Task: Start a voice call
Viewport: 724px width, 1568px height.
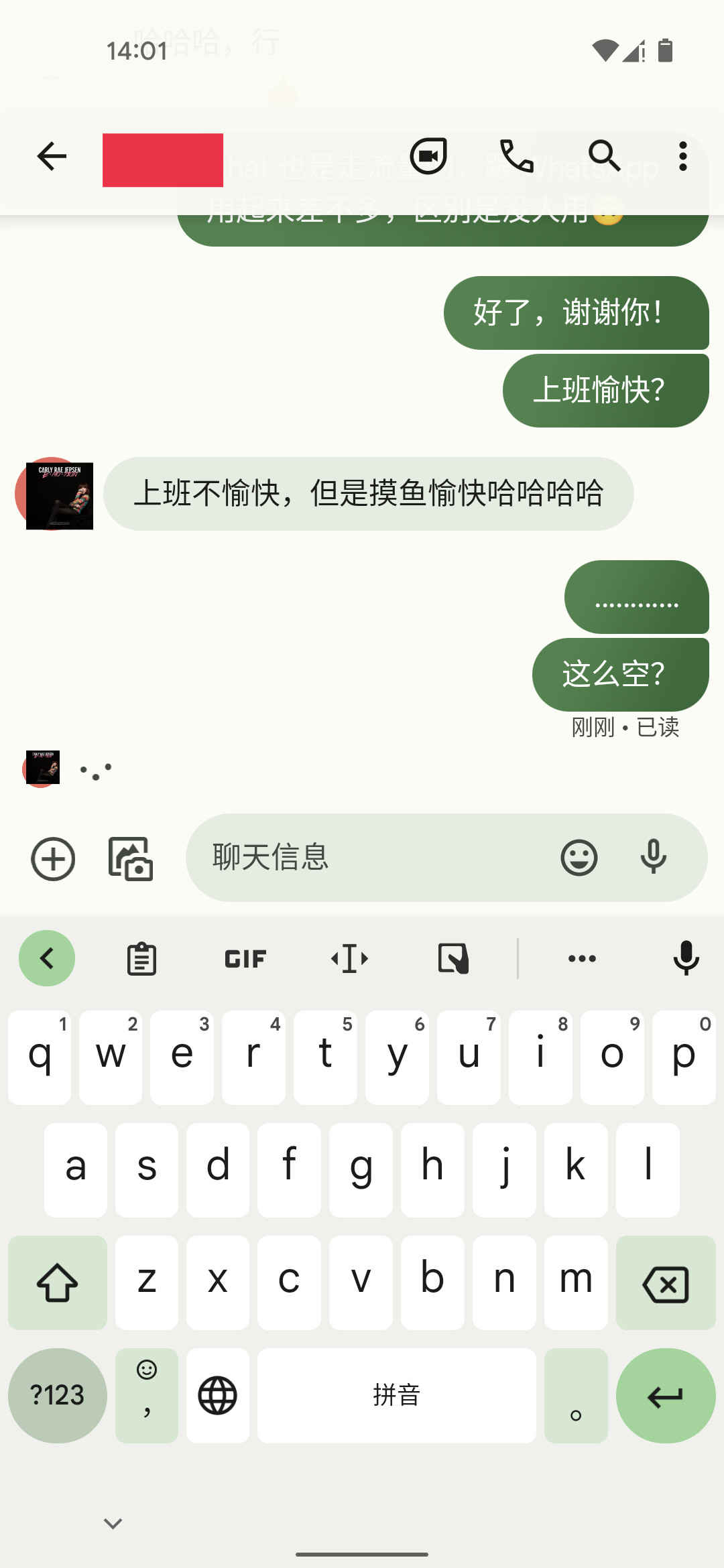Action: point(516,157)
